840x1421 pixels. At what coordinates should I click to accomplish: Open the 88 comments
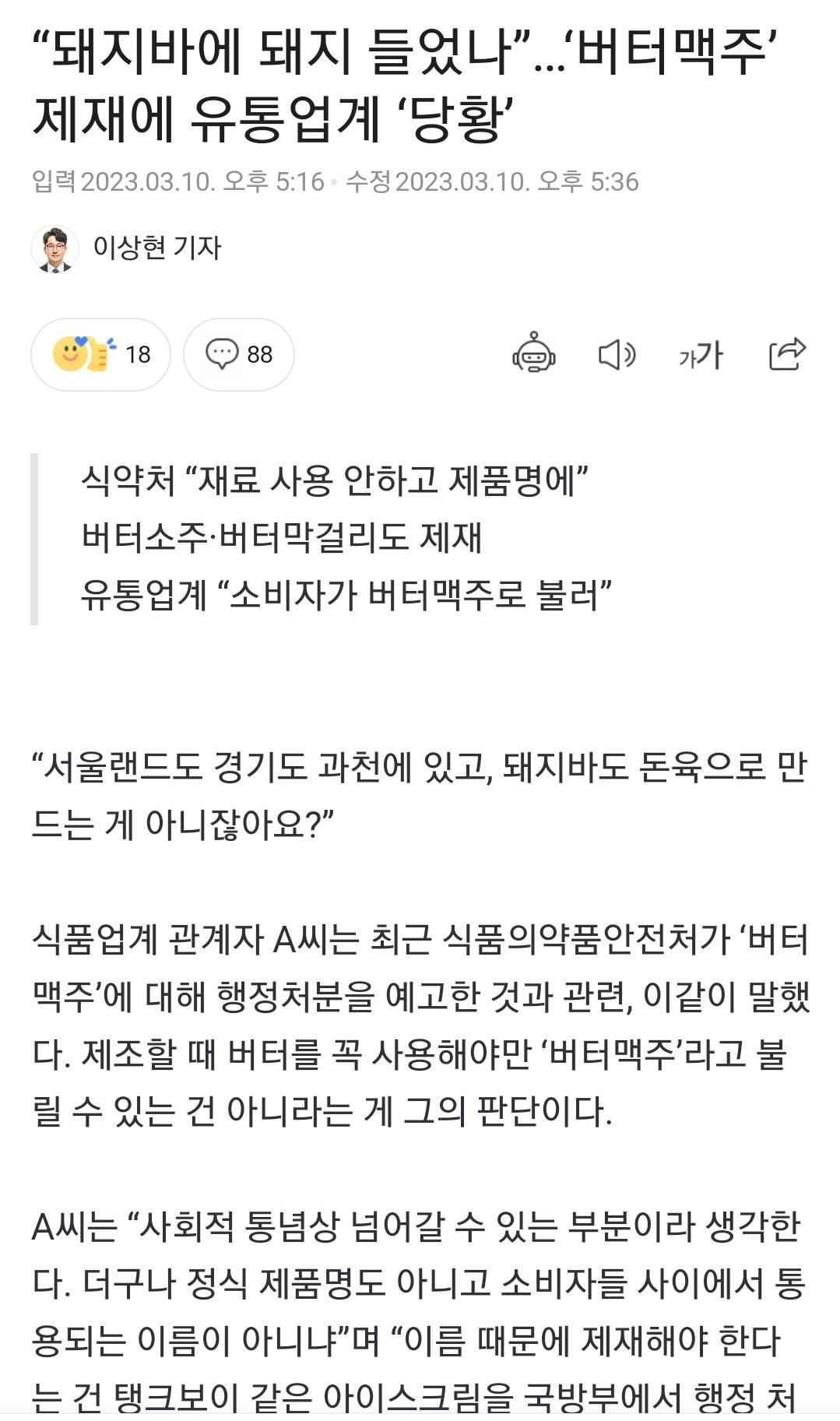(239, 354)
